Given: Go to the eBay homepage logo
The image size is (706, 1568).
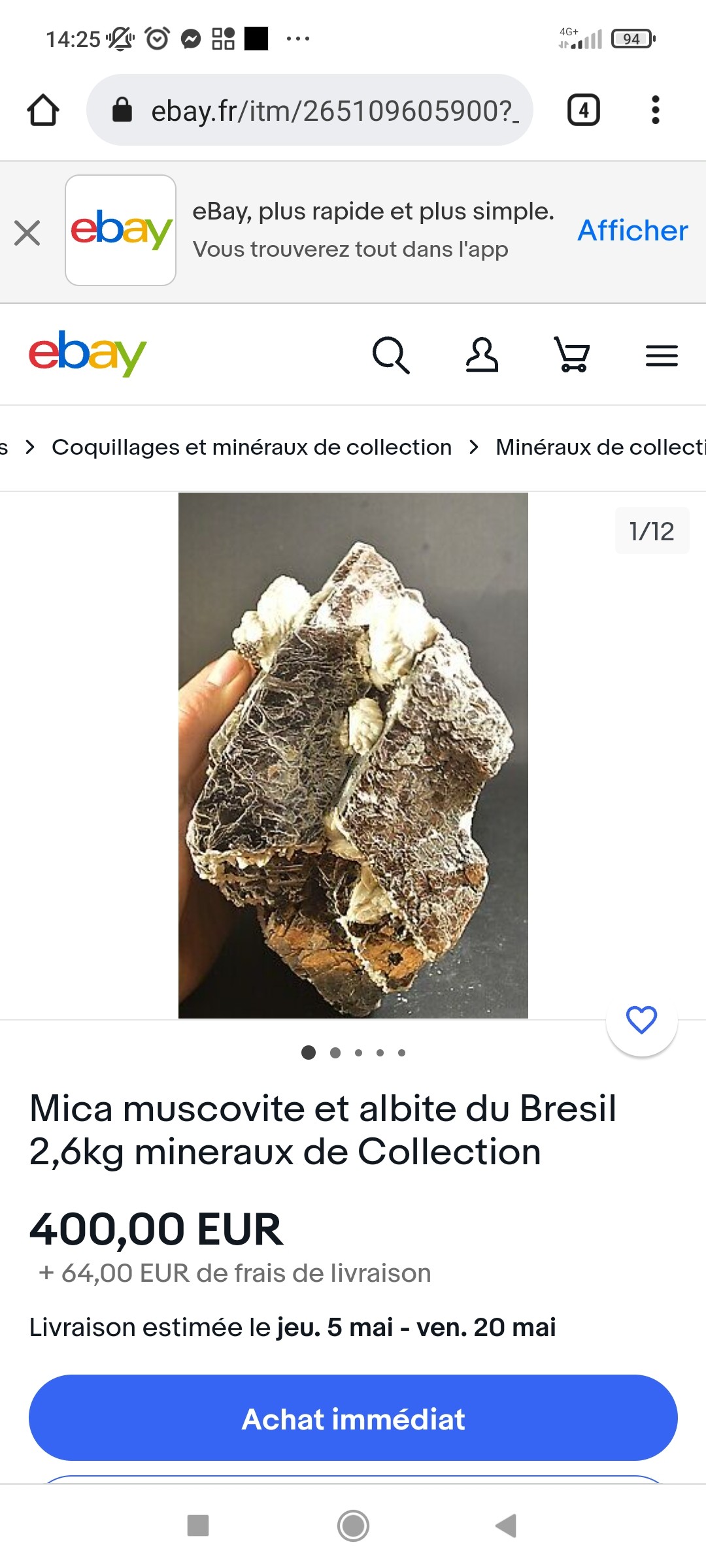Looking at the screenshot, I should click(x=88, y=353).
